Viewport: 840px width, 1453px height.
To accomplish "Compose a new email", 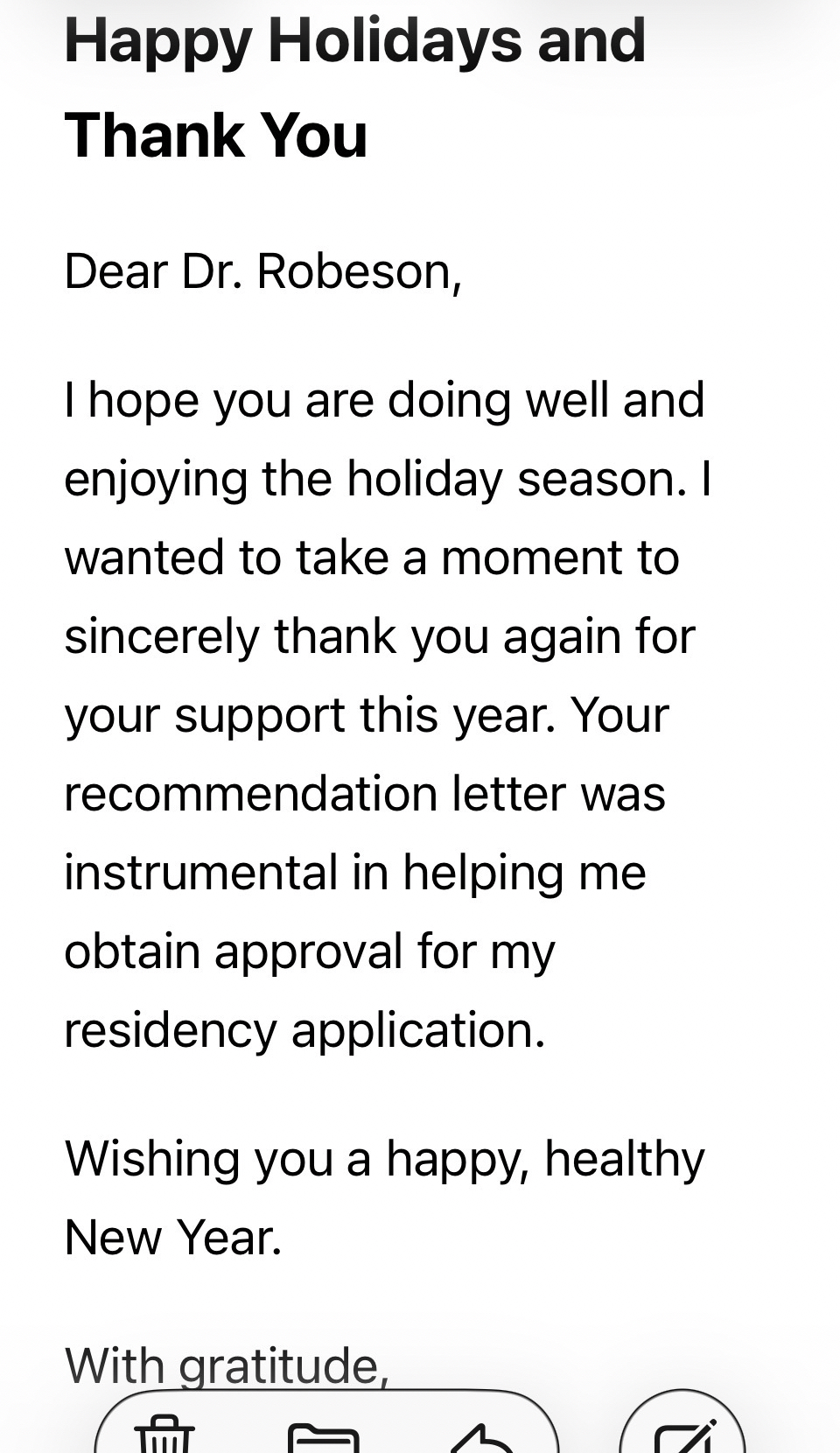I will click(683, 1437).
